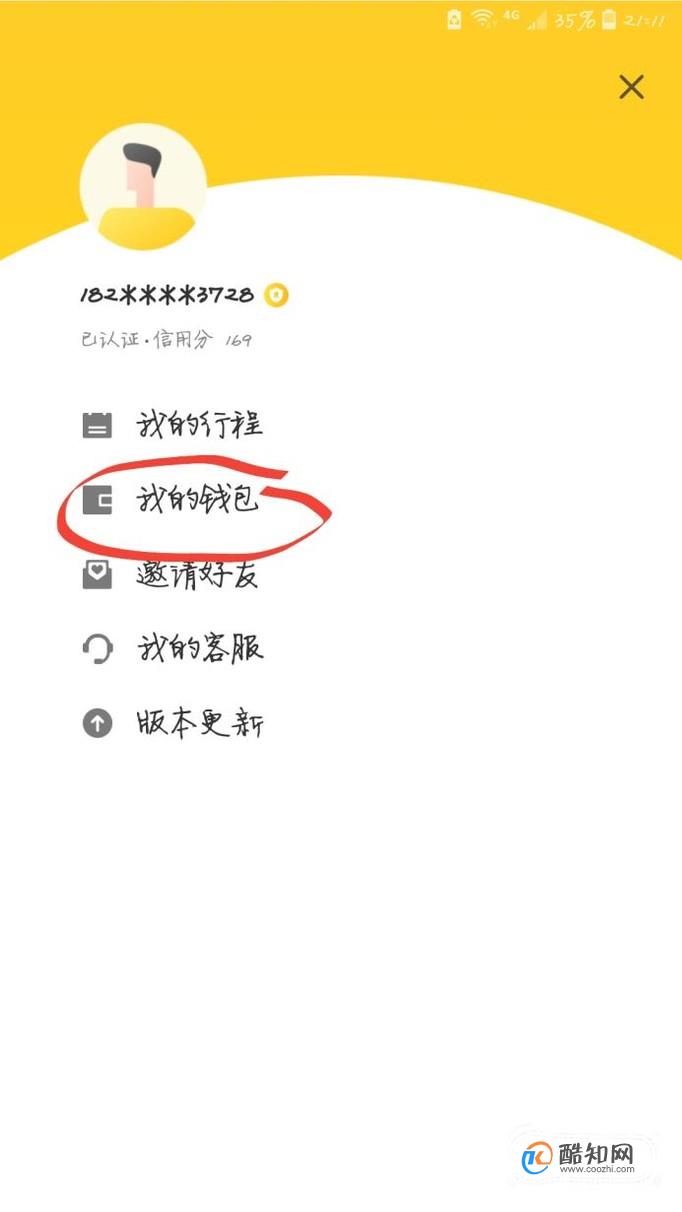682x1212 pixels.
Task: Contact 我的客服 customer service
Action: [198, 649]
